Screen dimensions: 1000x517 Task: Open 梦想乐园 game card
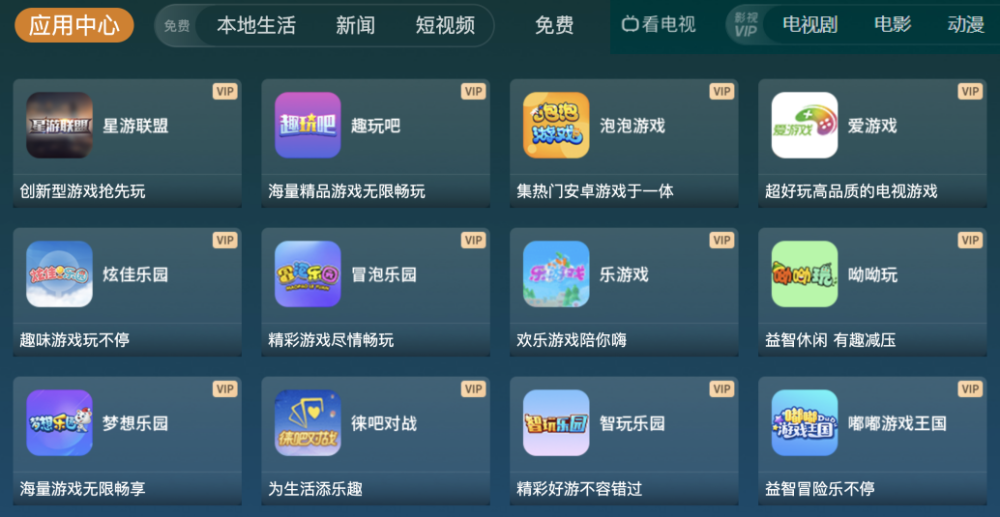click(127, 440)
